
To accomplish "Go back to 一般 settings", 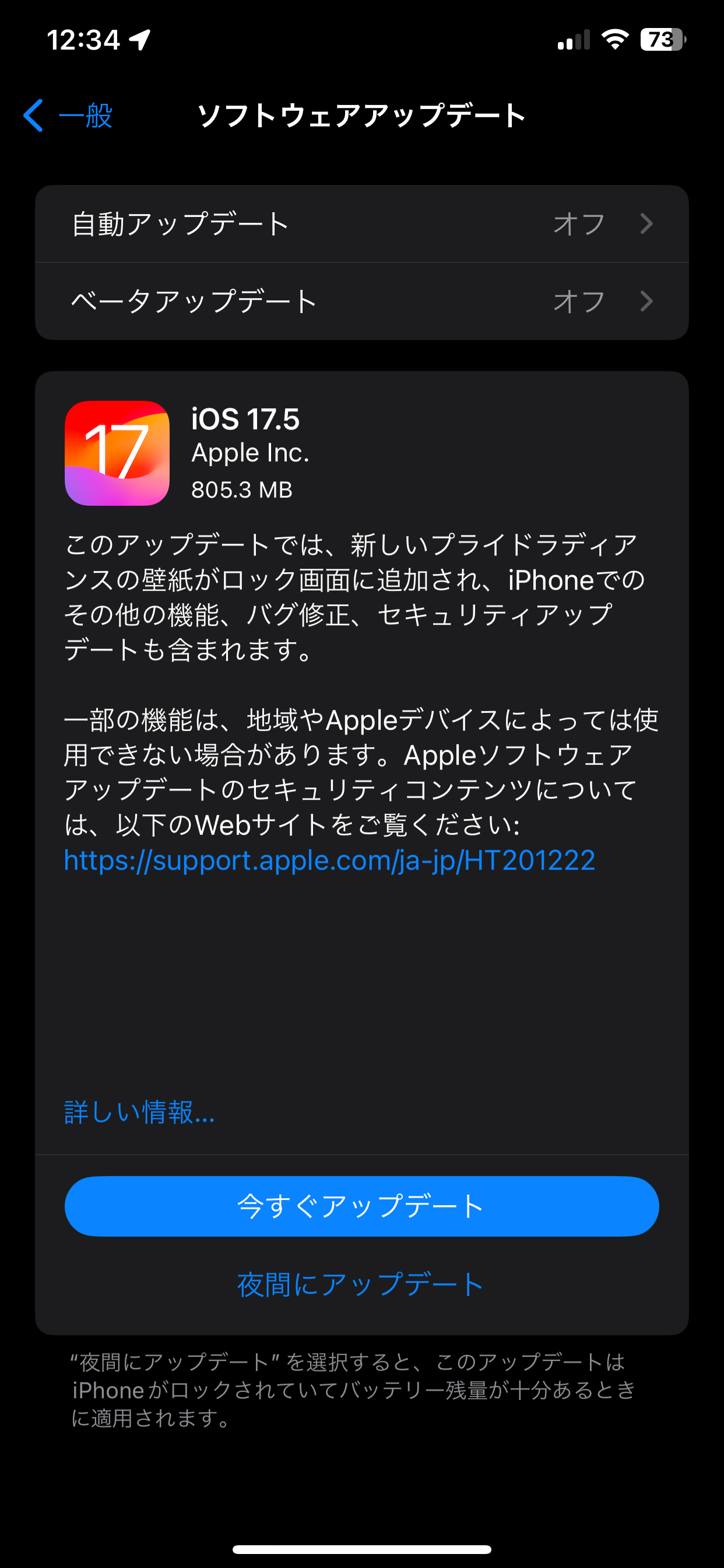I will [68, 115].
